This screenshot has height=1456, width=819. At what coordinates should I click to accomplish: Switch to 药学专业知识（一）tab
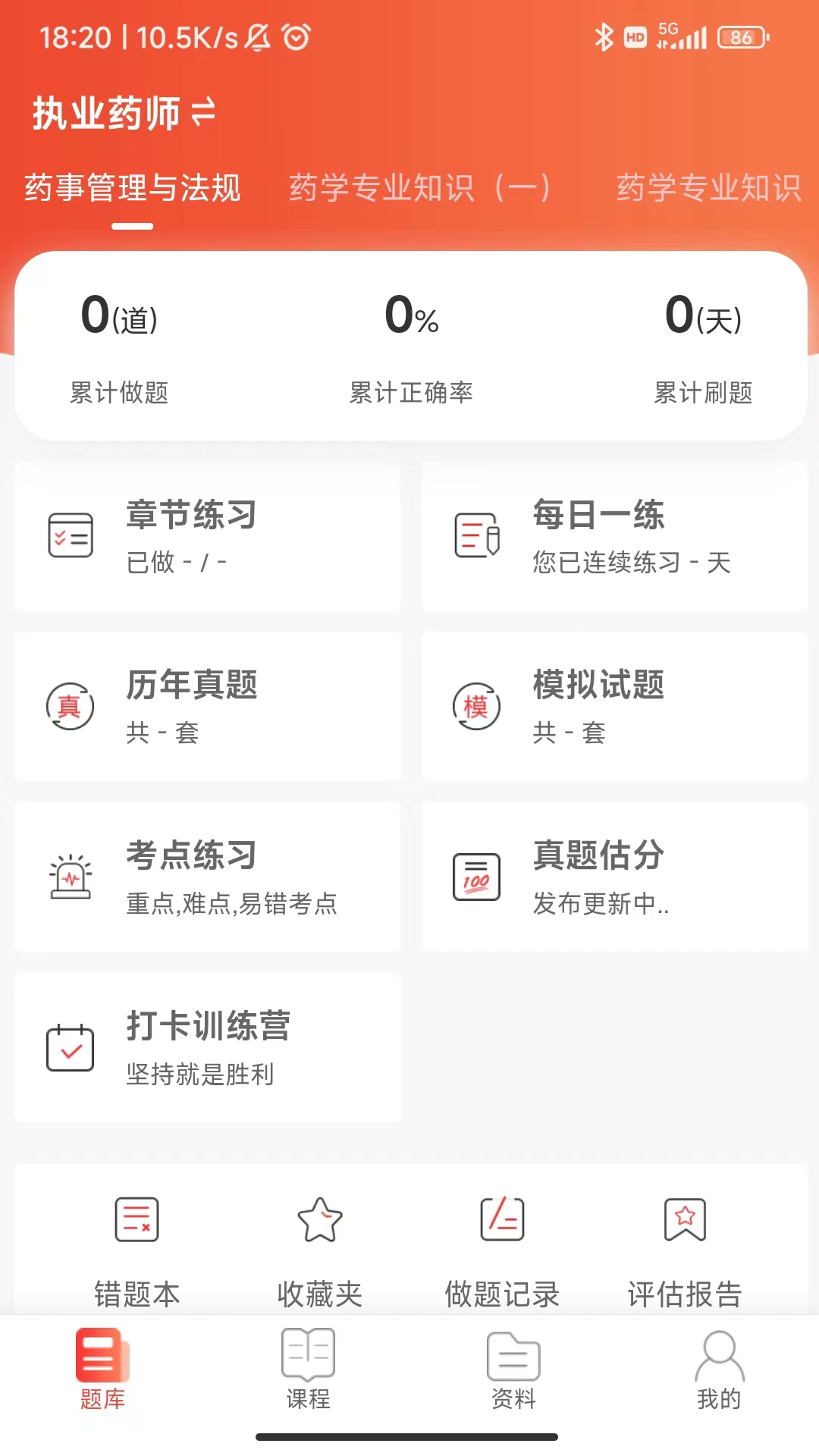coord(419,188)
